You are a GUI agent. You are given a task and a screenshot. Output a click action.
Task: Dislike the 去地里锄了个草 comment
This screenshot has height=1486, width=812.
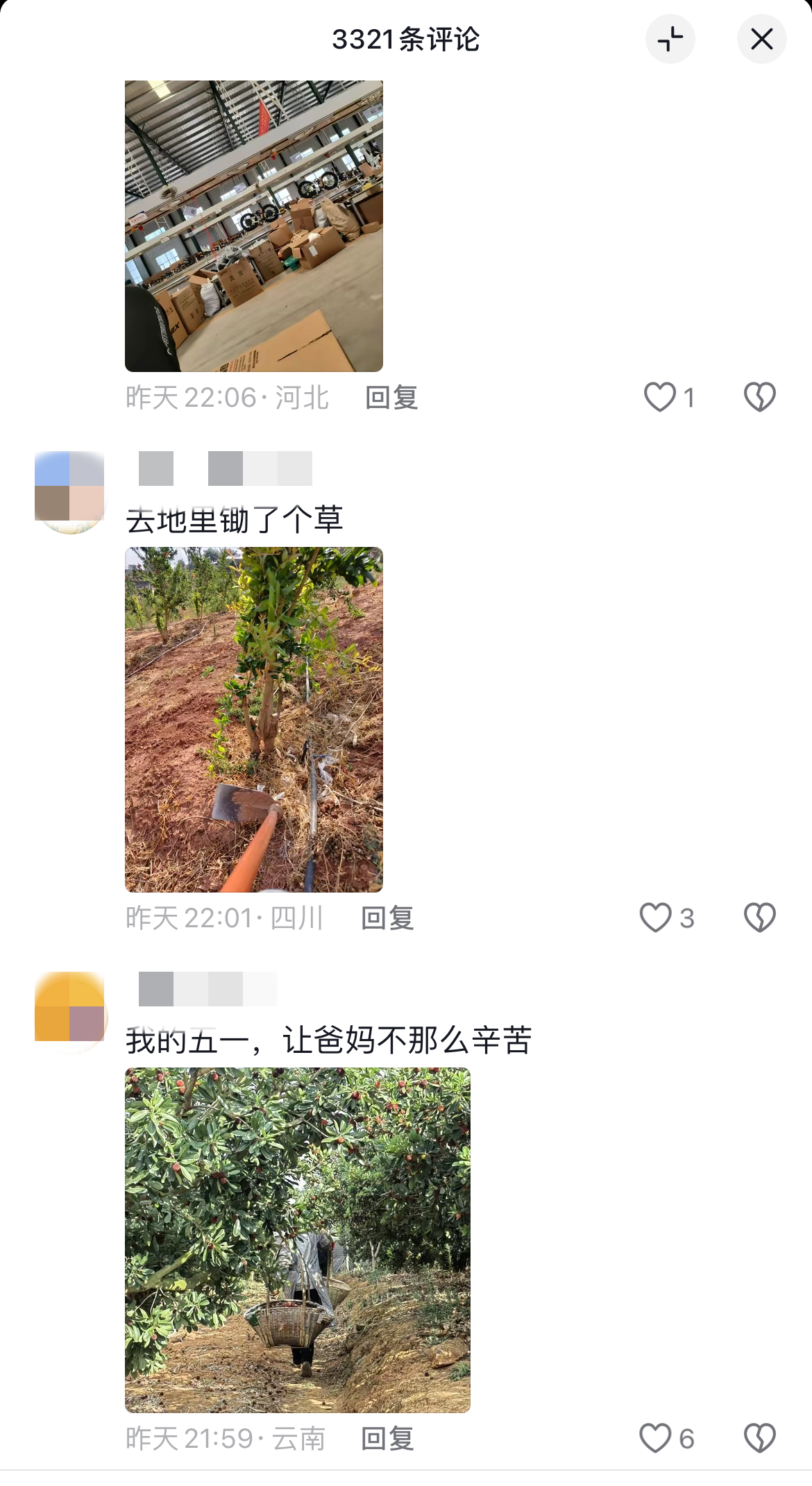759,918
